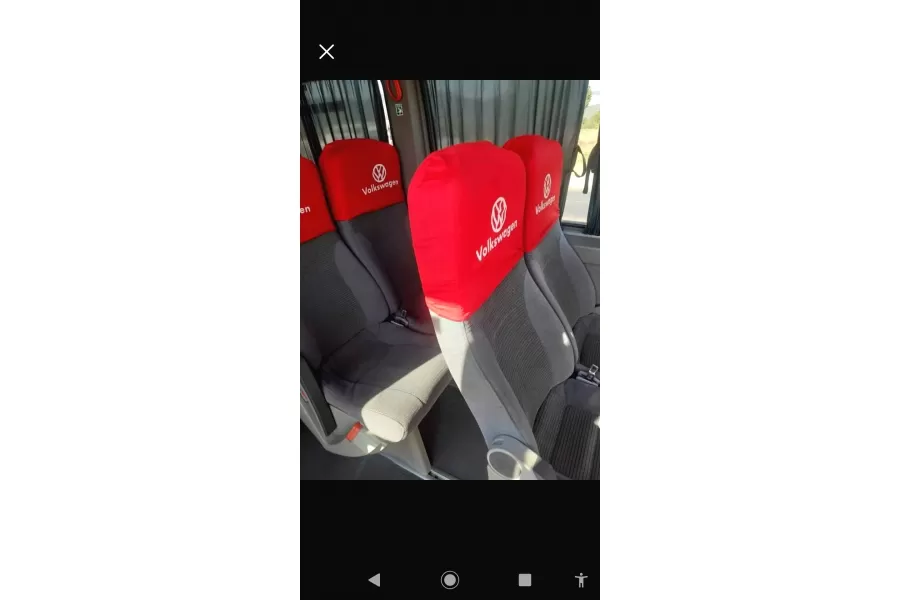Close the full-screen photo viewer
This screenshot has height=600, width=900.
point(326,52)
